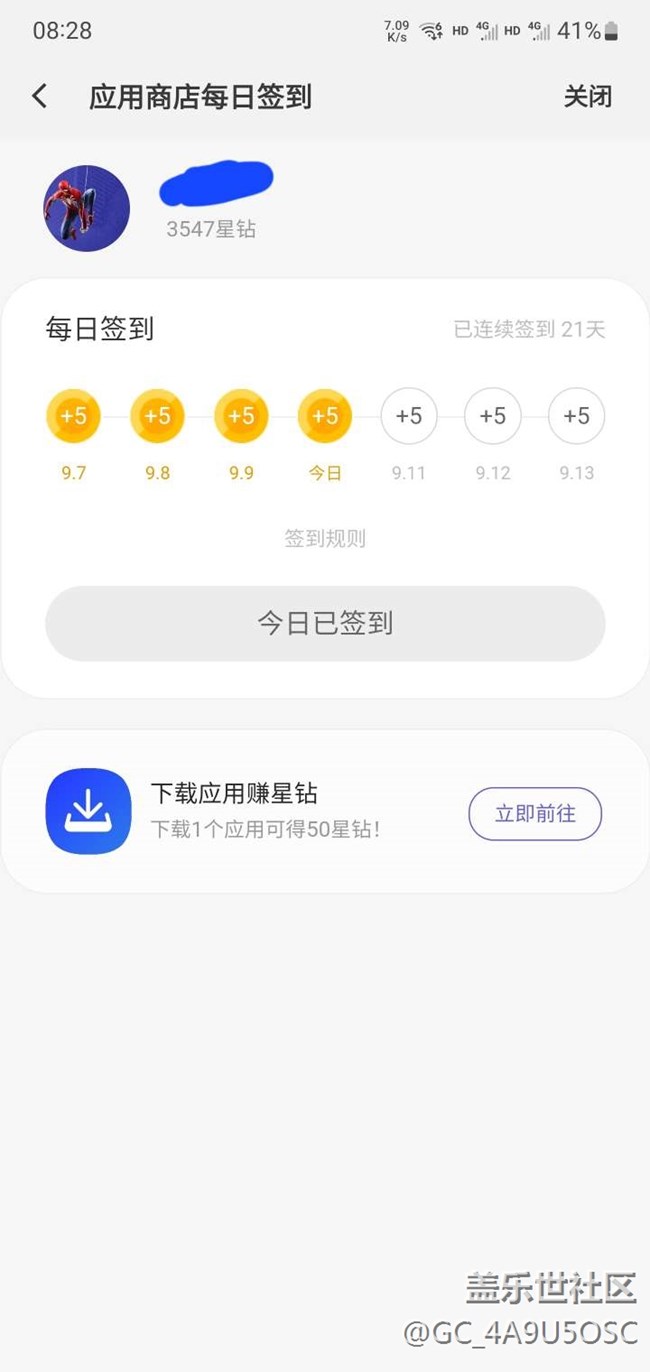
Task: Tap 关闭 to close the page
Action: pos(587,97)
